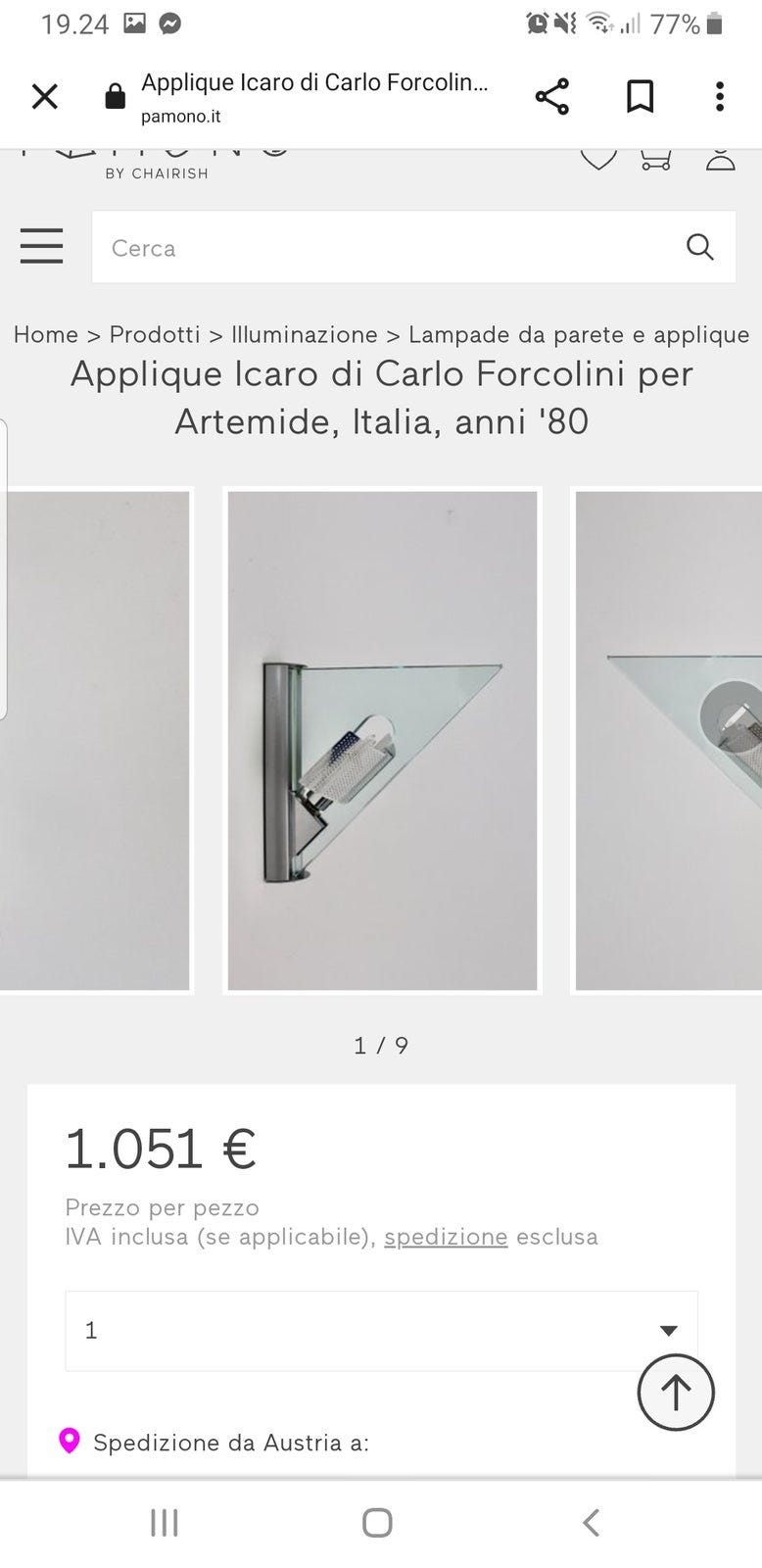
Task: Bookmark the current page
Action: tap(639, 96)
